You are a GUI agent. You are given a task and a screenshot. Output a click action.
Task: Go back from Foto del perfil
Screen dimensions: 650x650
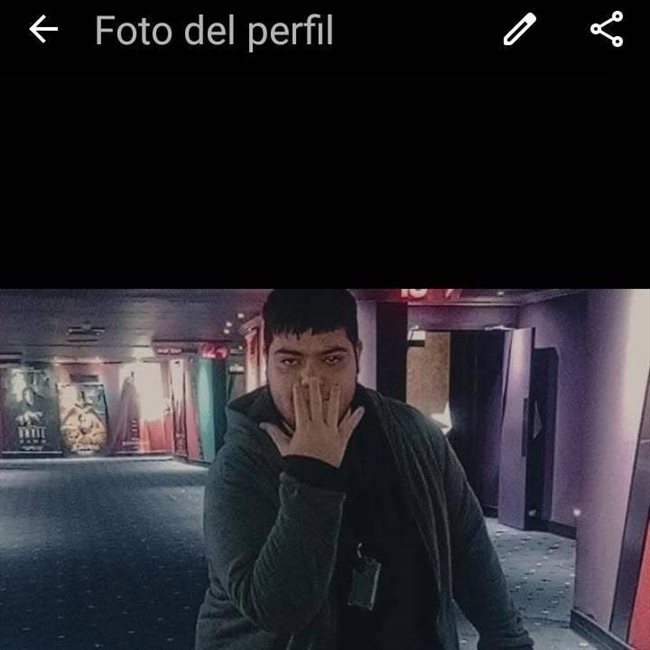pyautogui.click(x=43, y=30)
